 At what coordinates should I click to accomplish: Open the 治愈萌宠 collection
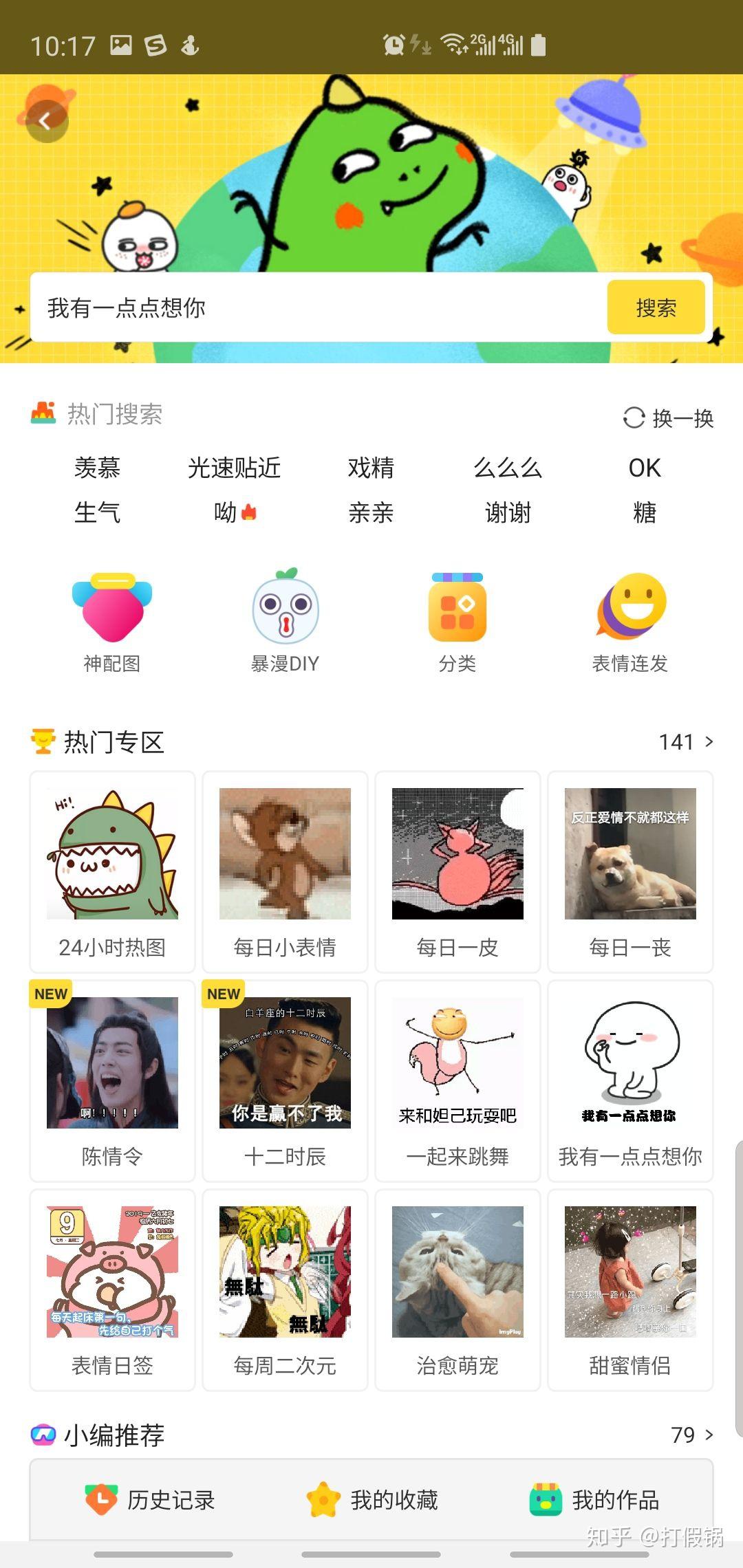click(x=457, y=1289)
